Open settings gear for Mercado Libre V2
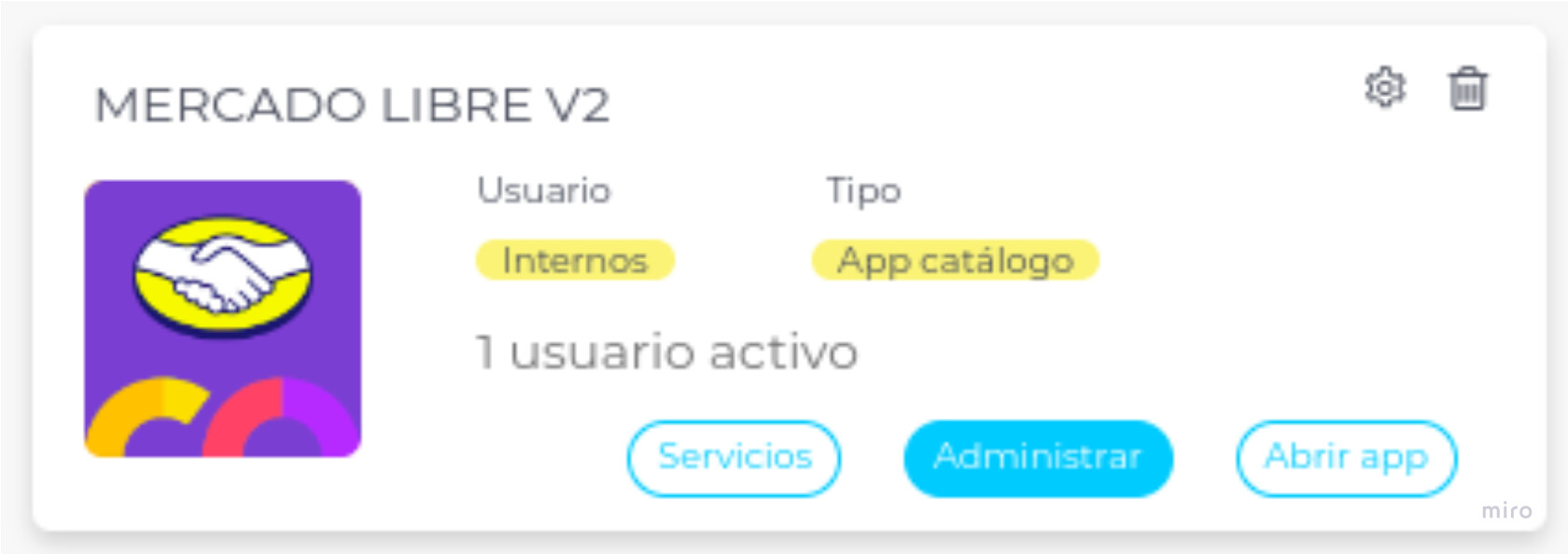 (x=1385, y=88)
